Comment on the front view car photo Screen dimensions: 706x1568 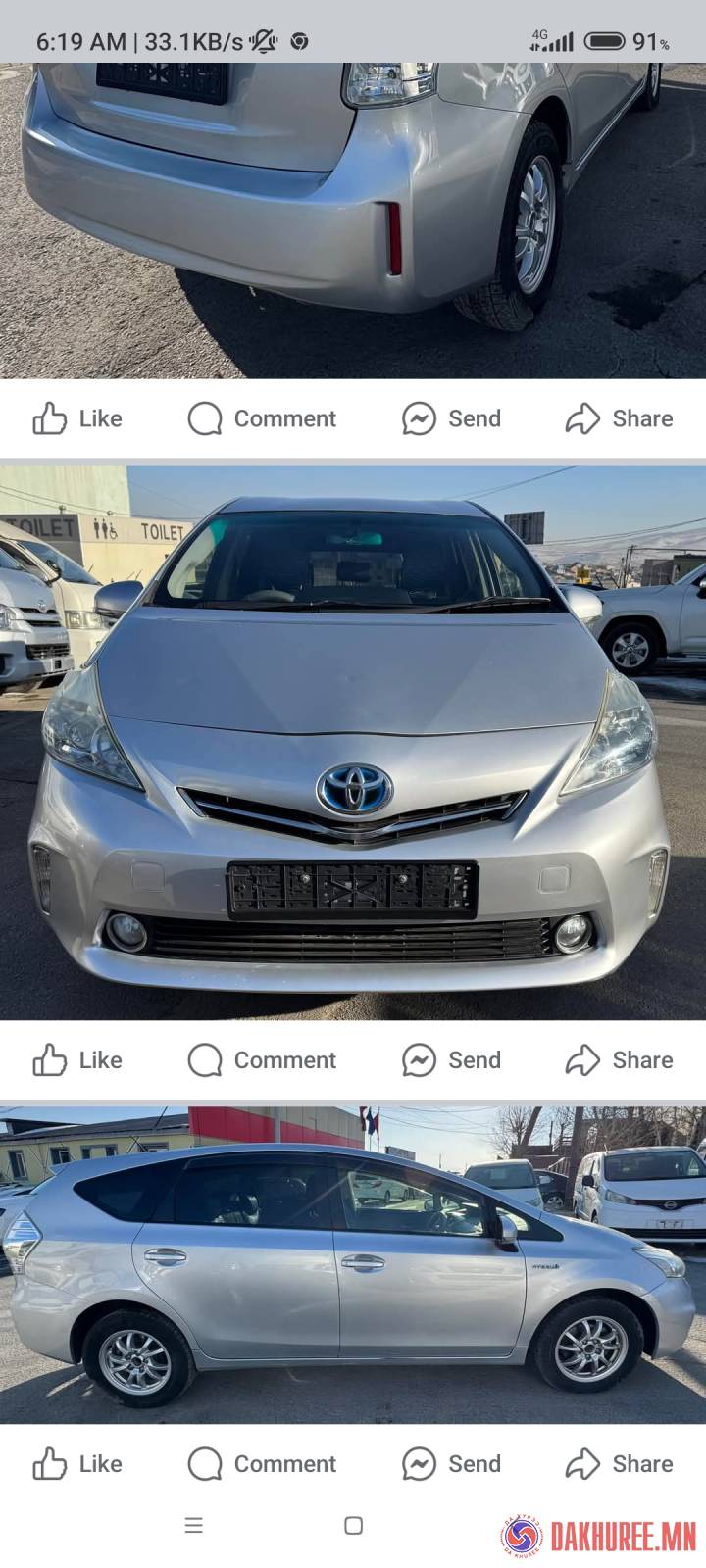(x=262, y=1060)
